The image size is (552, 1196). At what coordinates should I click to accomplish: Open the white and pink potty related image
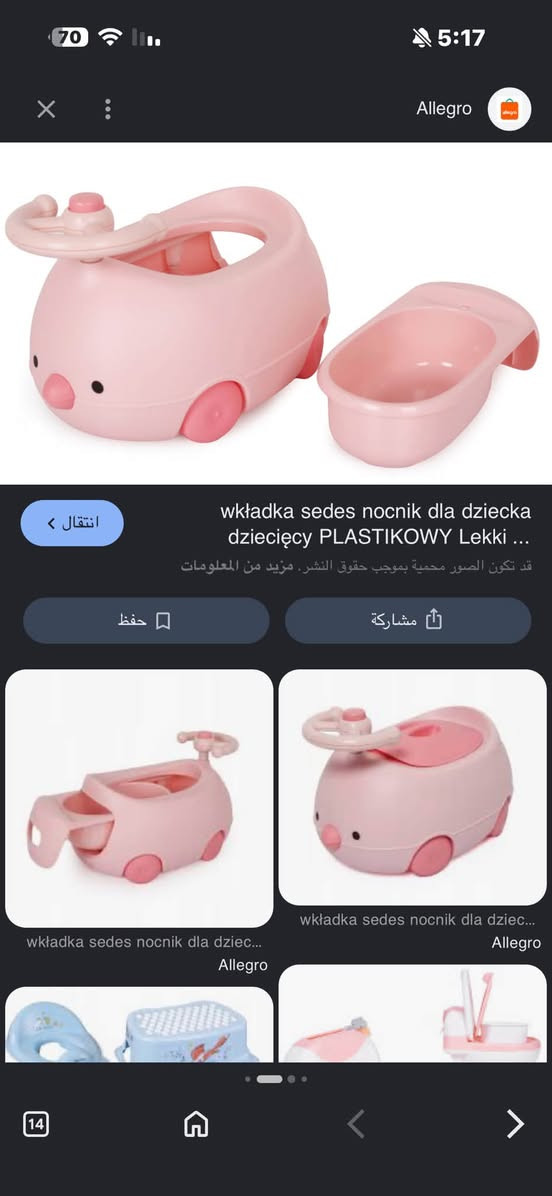pyautogui.click(x=412, y=1013)
